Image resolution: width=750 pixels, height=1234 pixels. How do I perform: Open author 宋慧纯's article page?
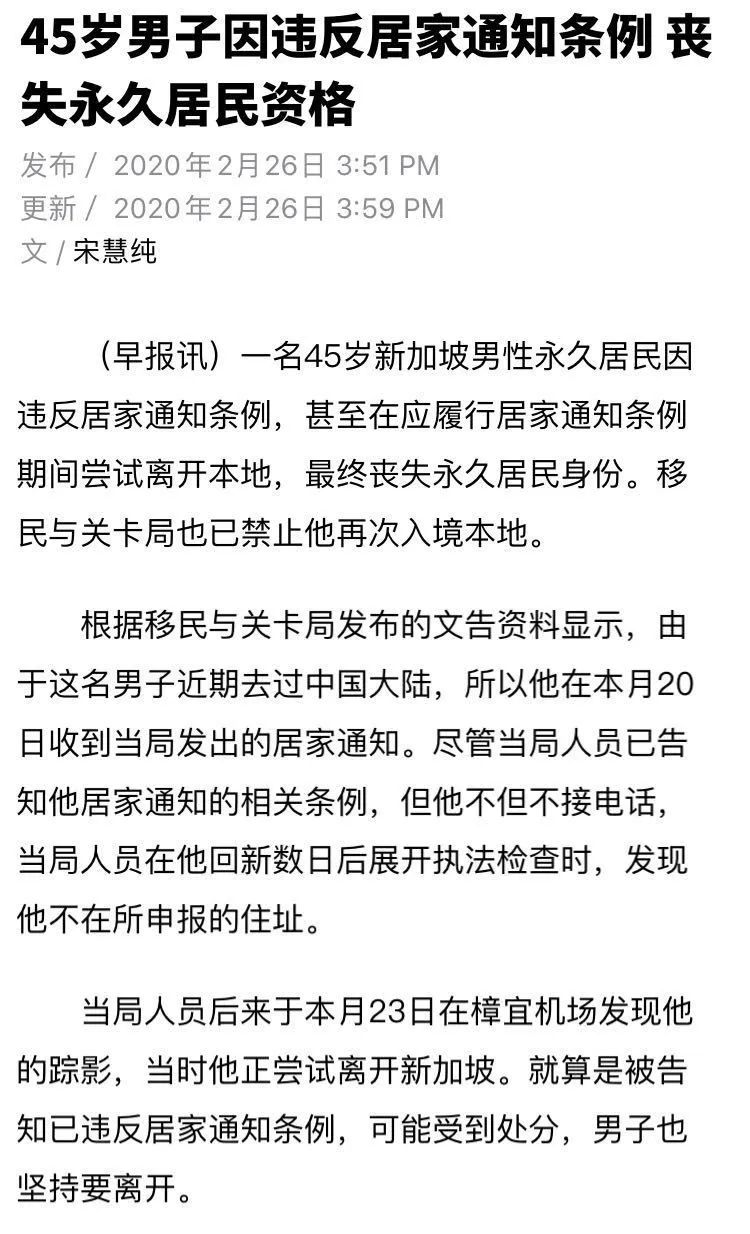[115, 251]
